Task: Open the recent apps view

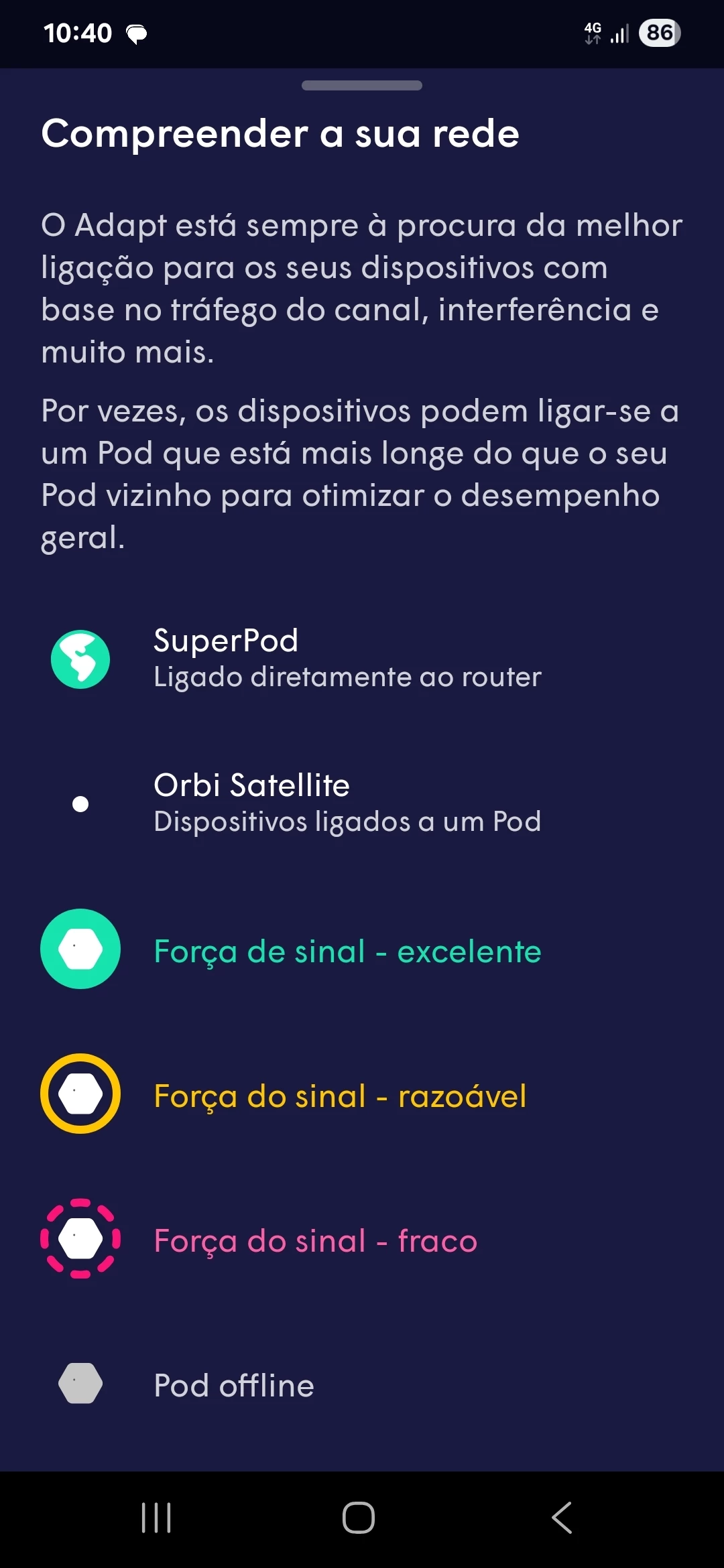Action: pos(156,1518)
